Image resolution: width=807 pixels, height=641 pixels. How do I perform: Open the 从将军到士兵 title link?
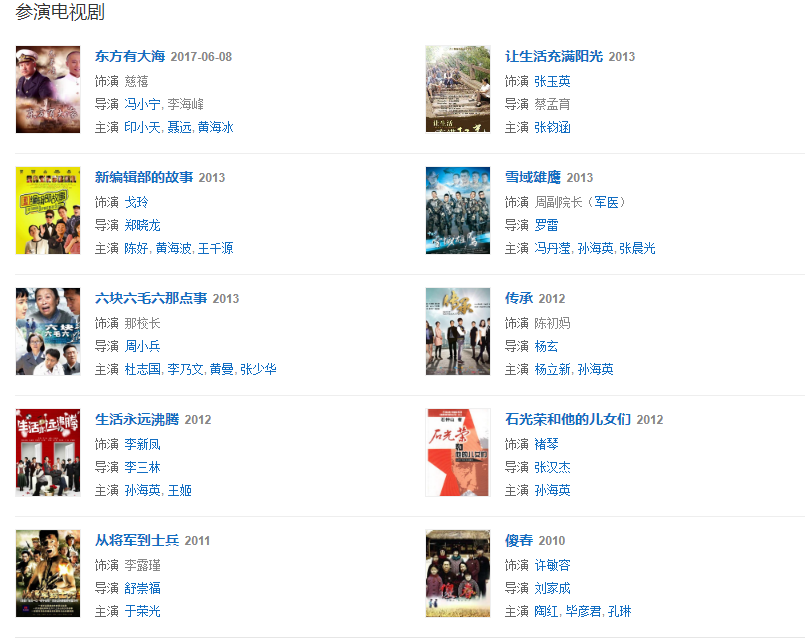[x=137, y=540]
